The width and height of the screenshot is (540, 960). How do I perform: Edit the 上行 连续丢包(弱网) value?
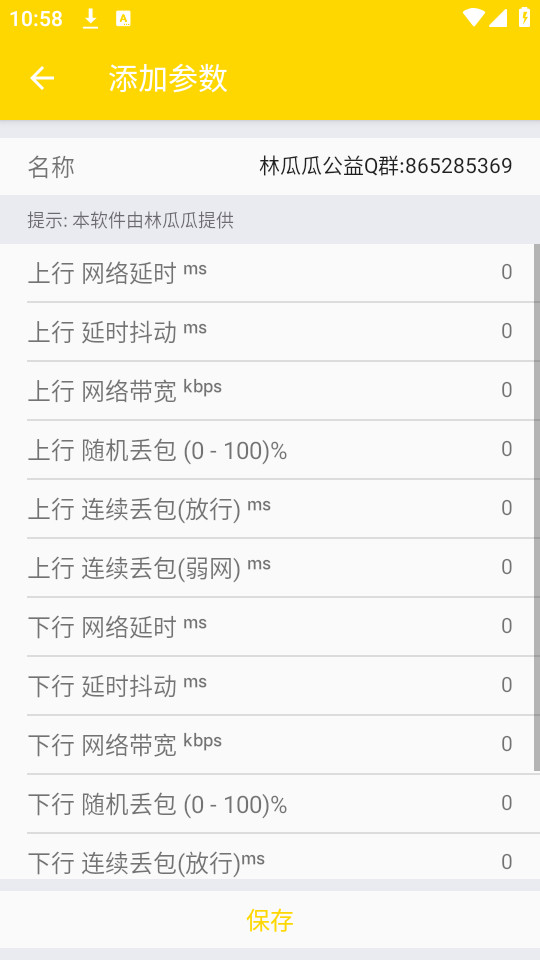269,567
